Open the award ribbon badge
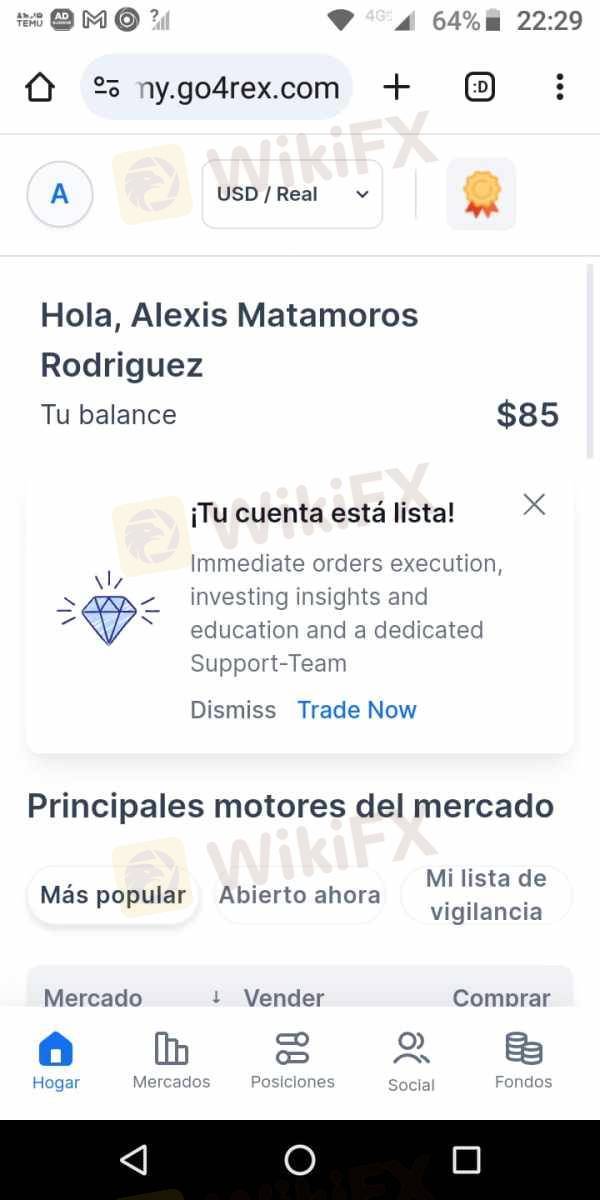 [481, 194]
